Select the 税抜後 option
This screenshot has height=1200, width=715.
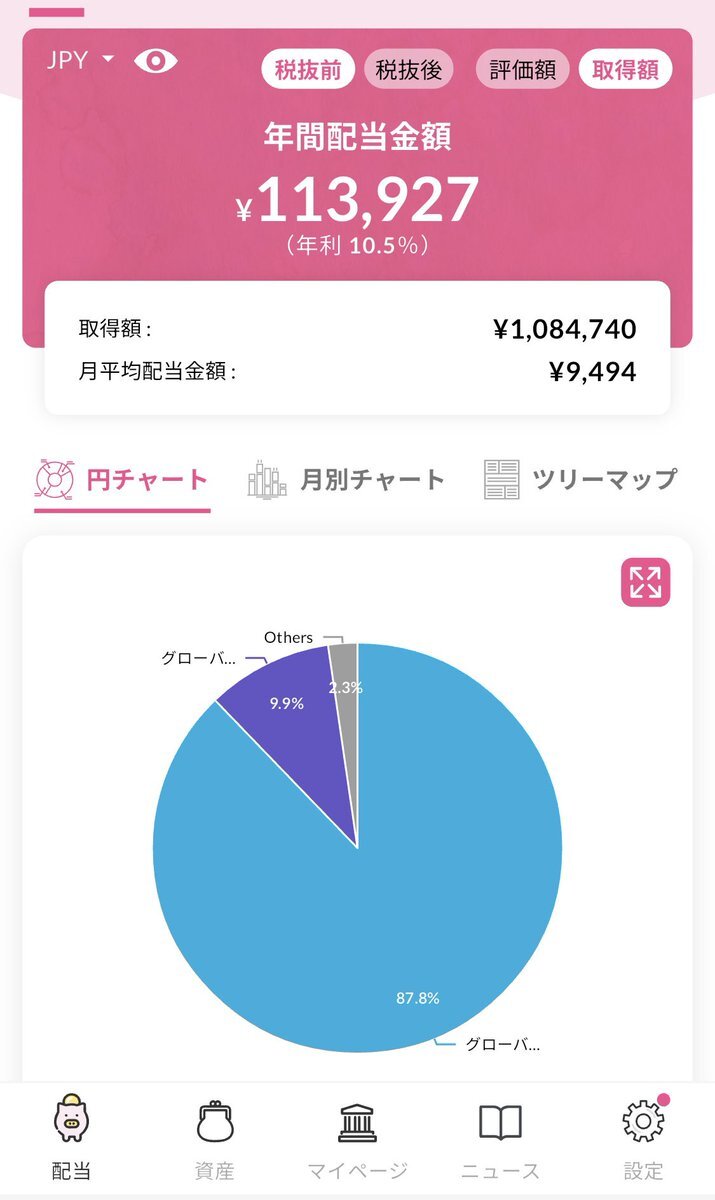point(409,70)
